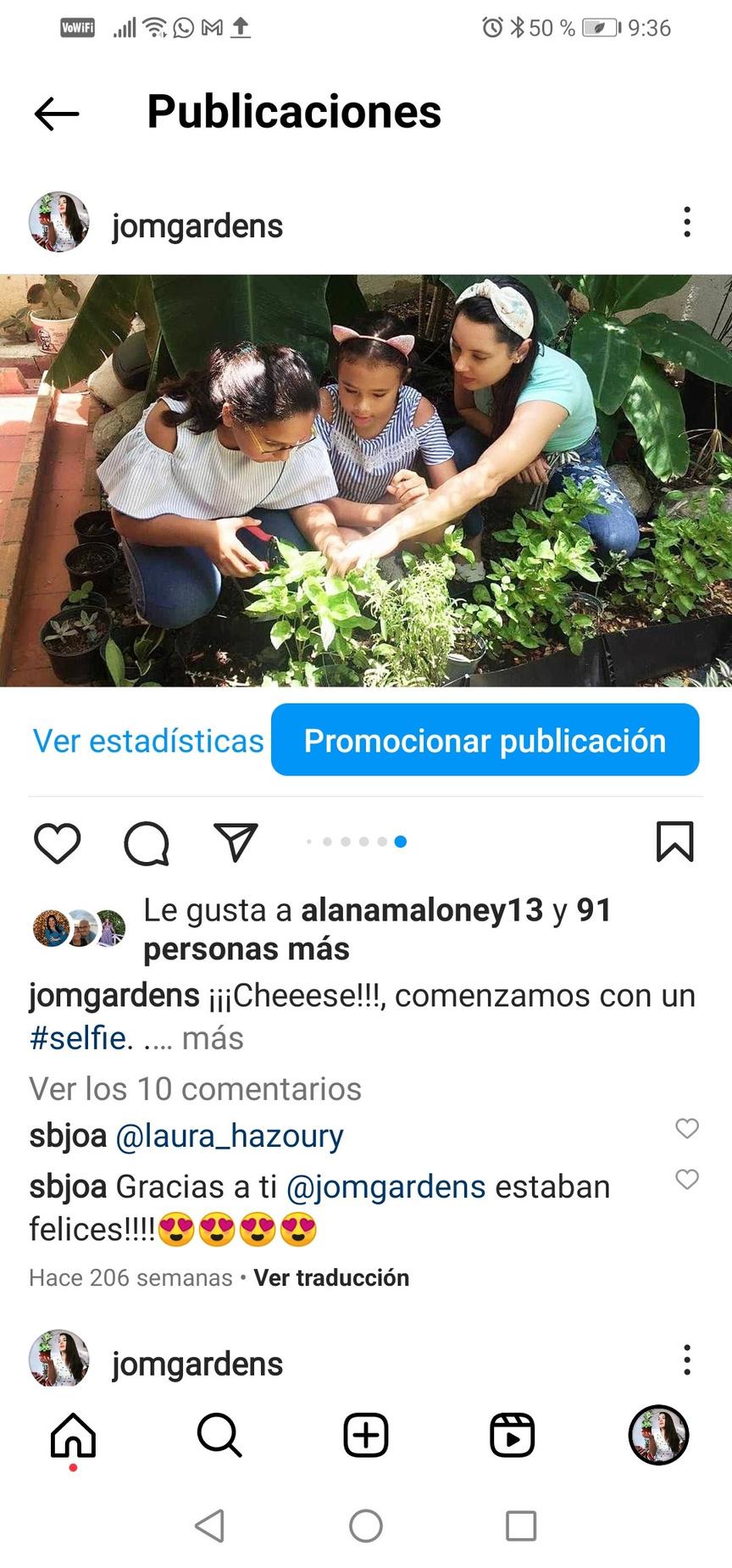
Task: Open the #selfie hashtag
Action: pos(80,1038)
